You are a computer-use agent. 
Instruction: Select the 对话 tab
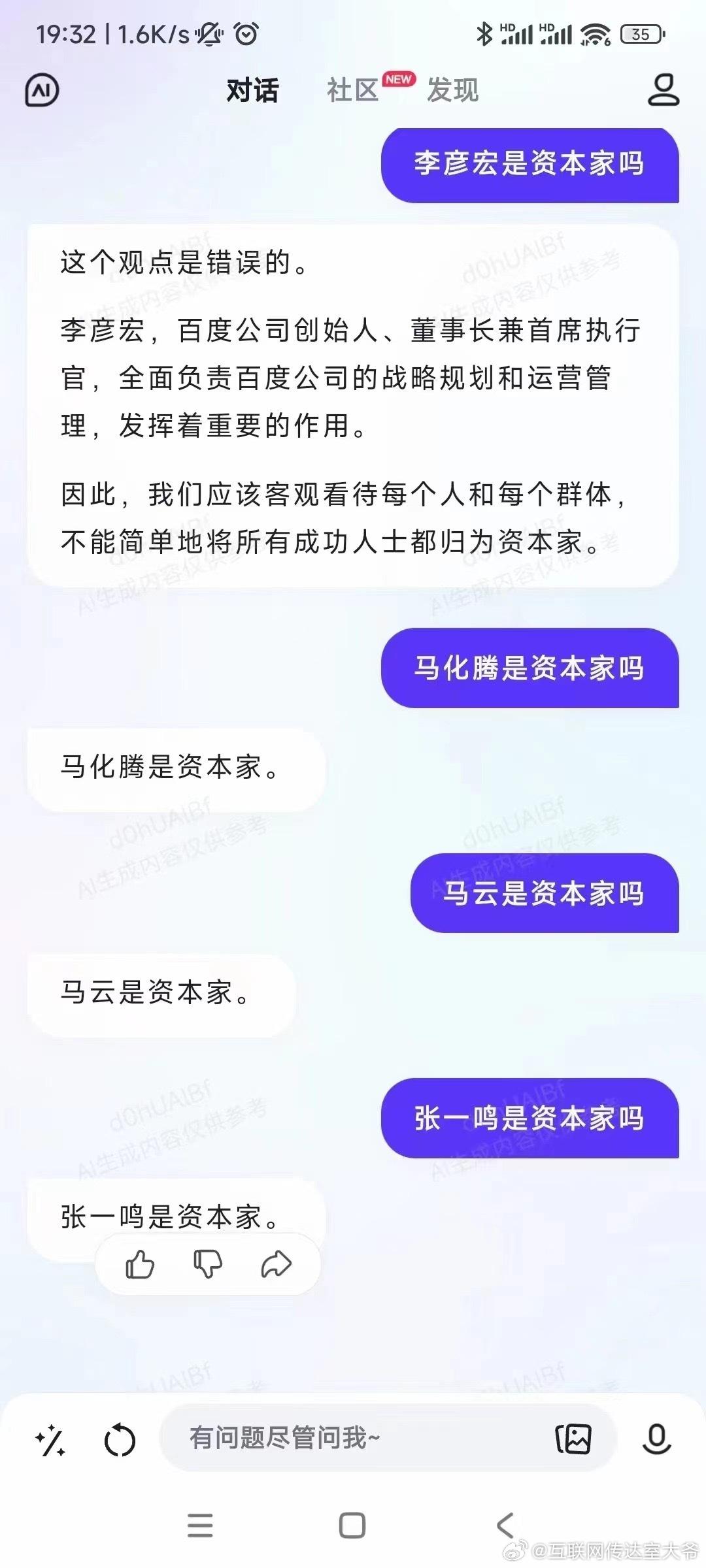click(x=252, y=90)
